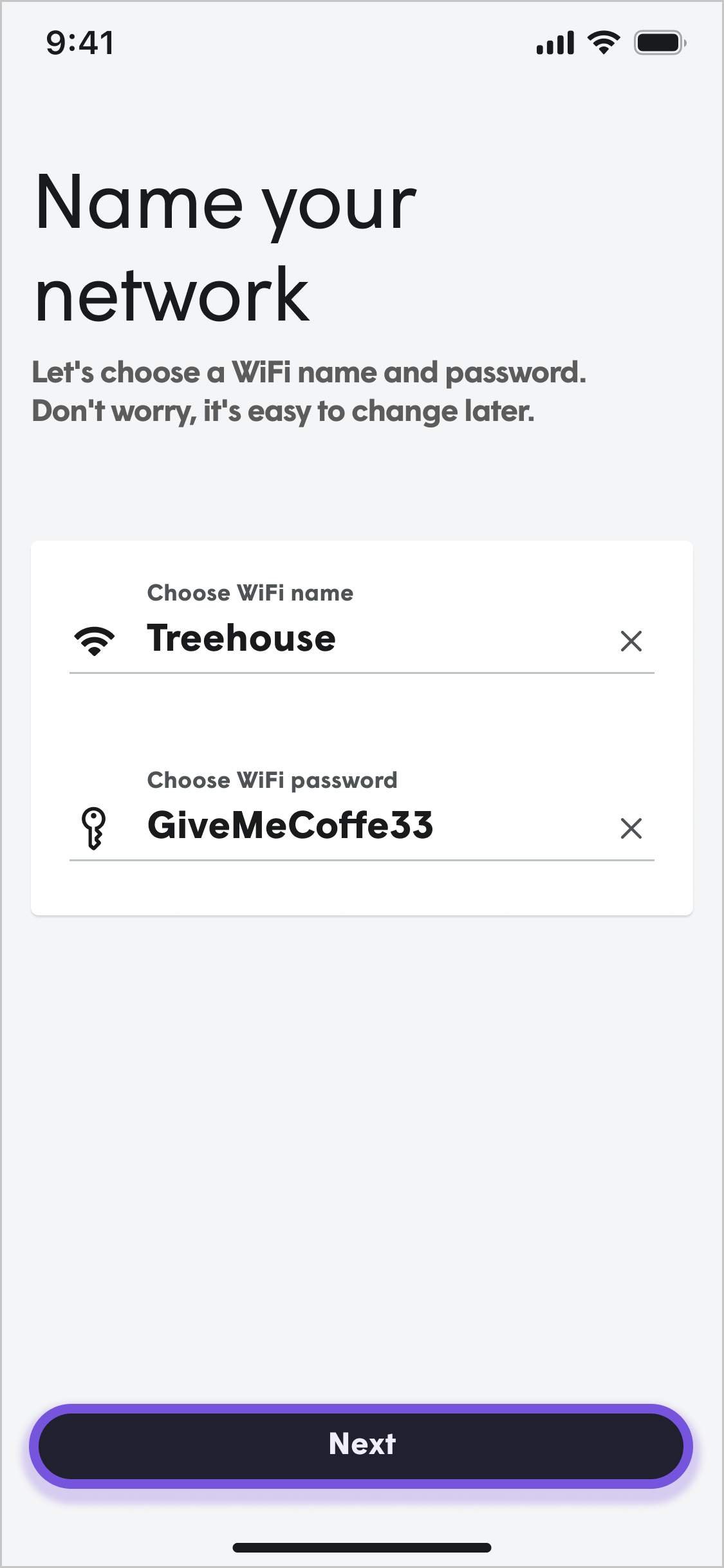
Task: Clear the WiFi name Treehouse
Action: pyautogui.click(x=631, y=641)
